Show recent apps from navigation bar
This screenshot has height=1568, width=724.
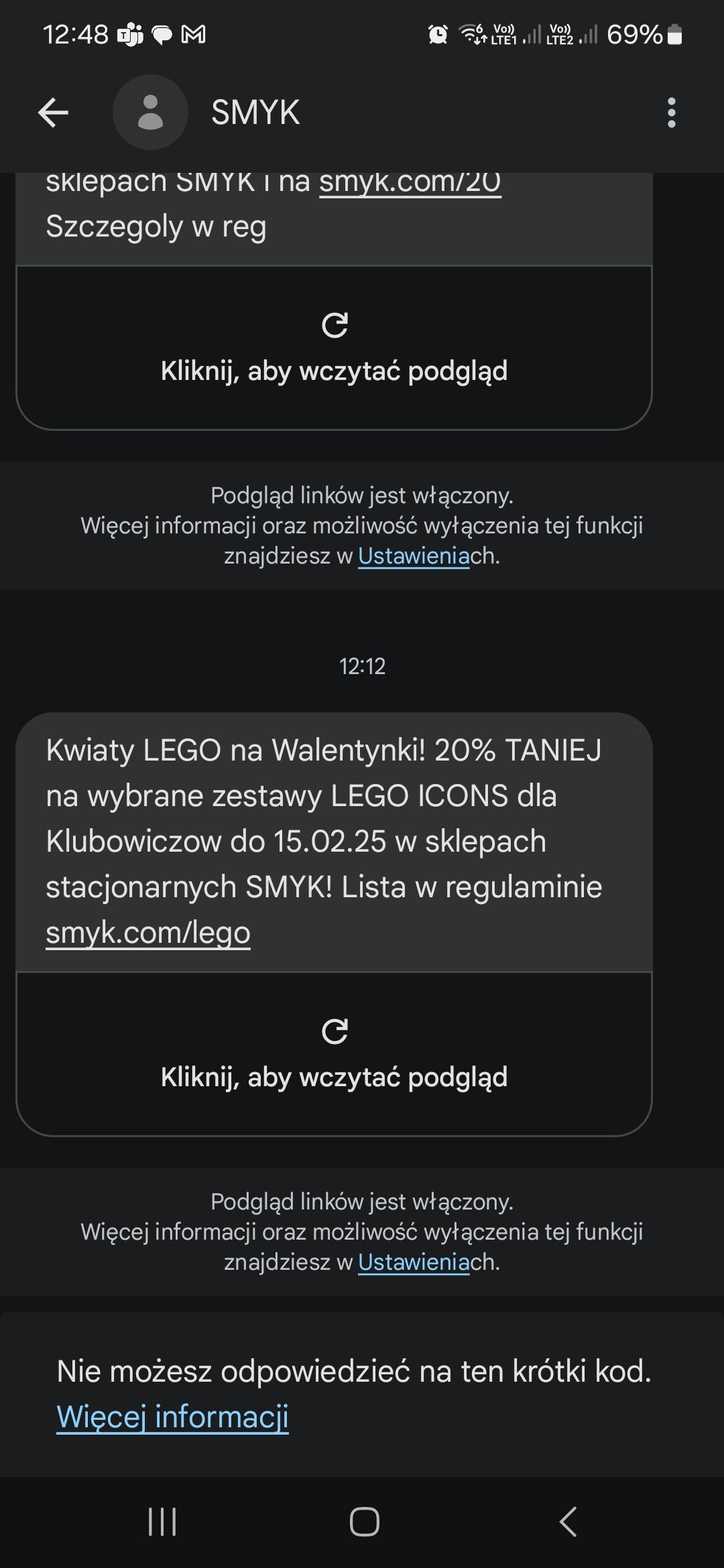[162, 1521]
